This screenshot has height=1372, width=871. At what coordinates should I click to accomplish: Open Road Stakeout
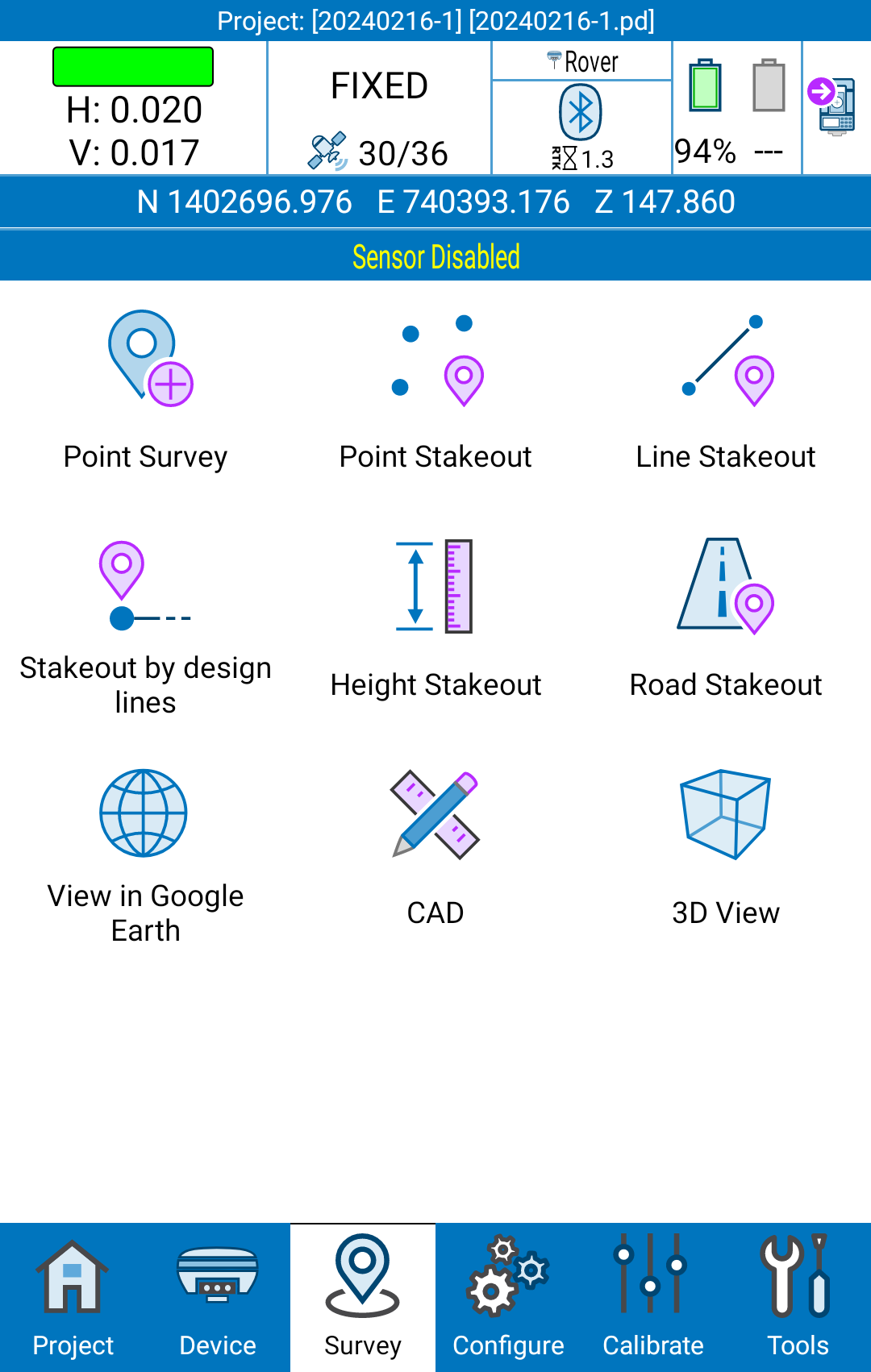pos(726,618)
